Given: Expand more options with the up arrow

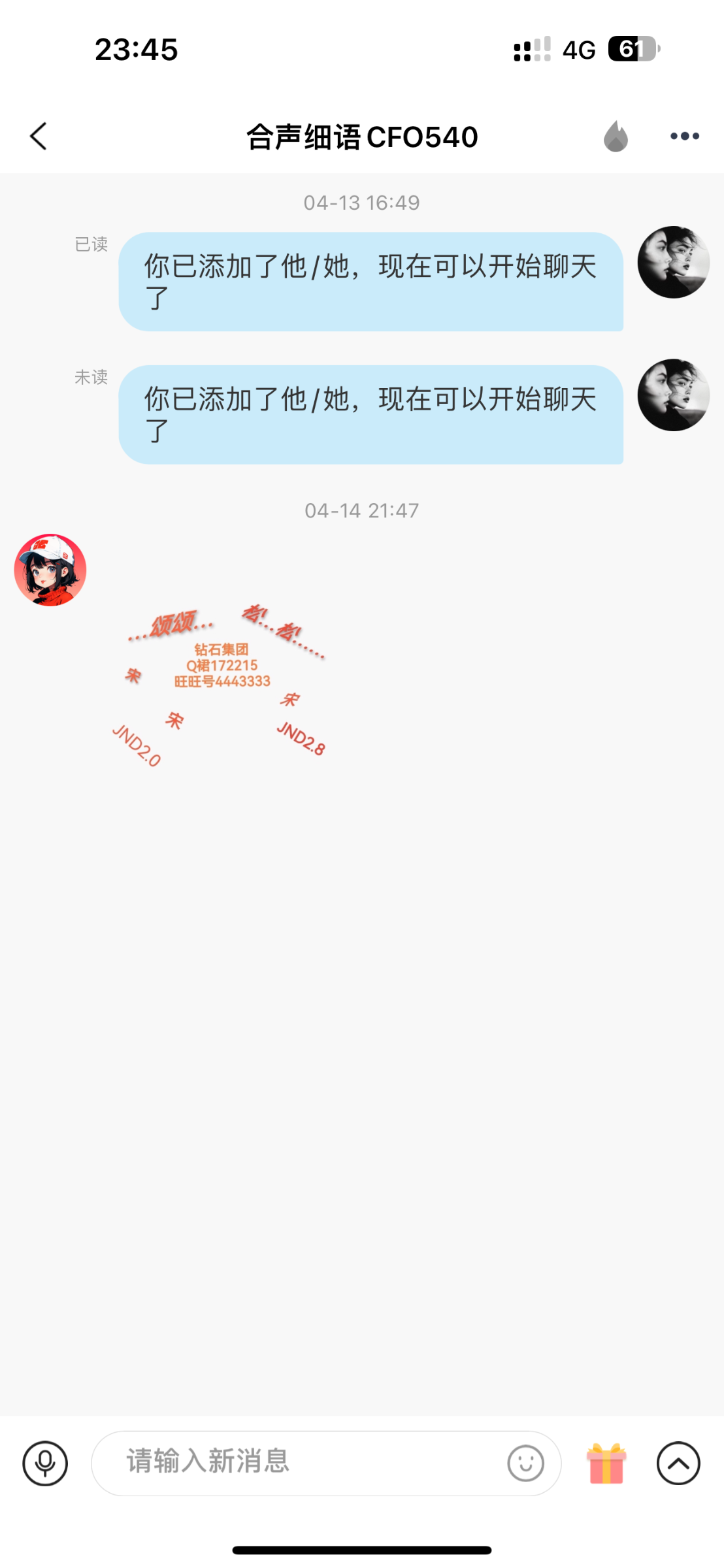Looking at the screenshot, I should [x=678, y=1463].
